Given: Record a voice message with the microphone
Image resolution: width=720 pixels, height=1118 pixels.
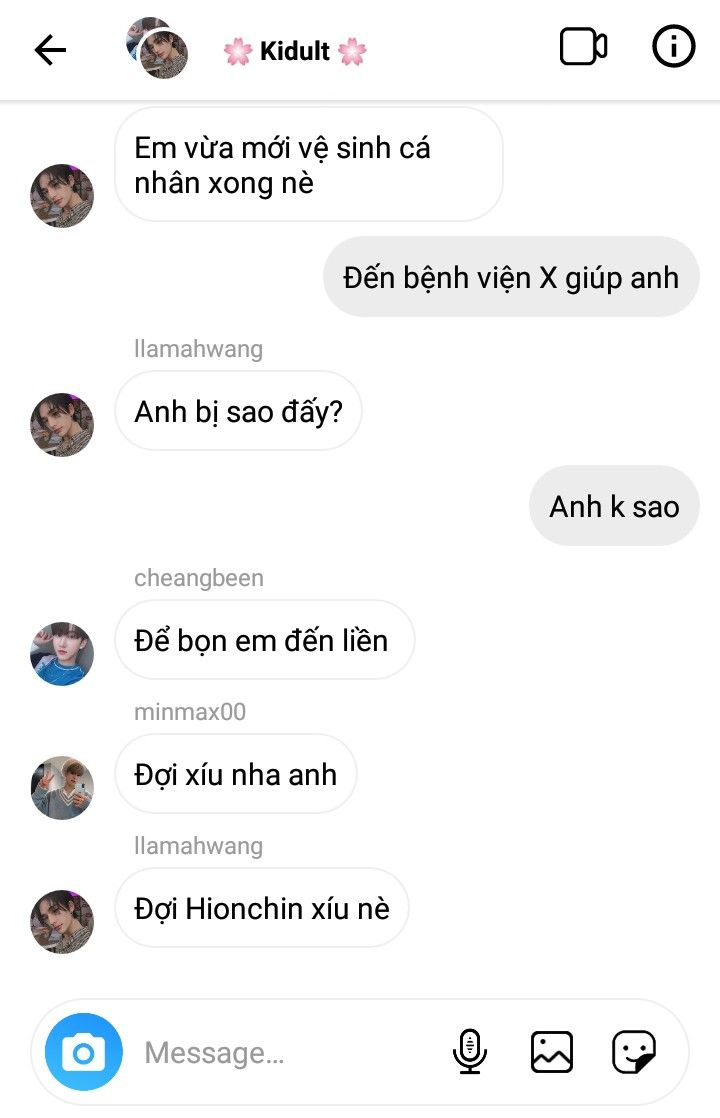Looking at the screenshot, I should pos(469,1052).
